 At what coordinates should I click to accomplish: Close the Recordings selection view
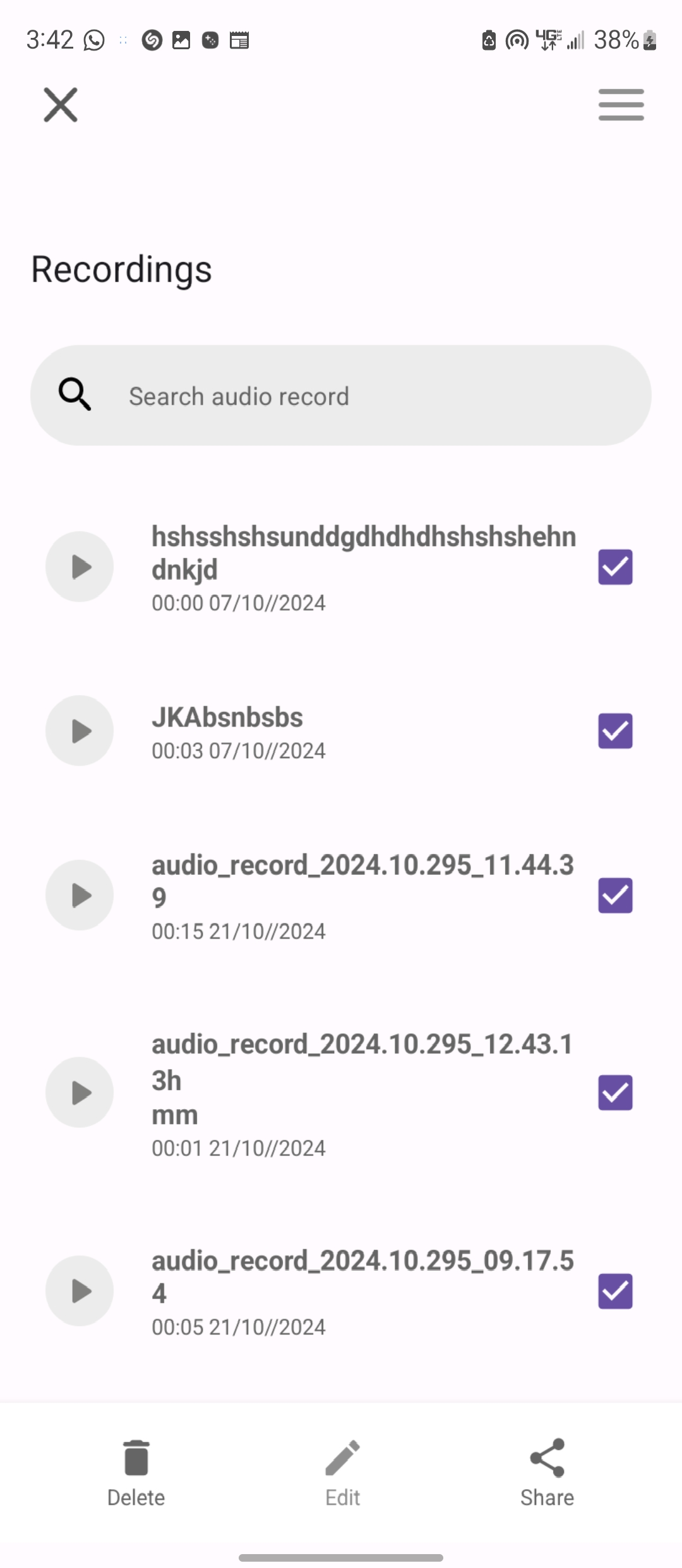pyautogui.click(x=60, y=105)
